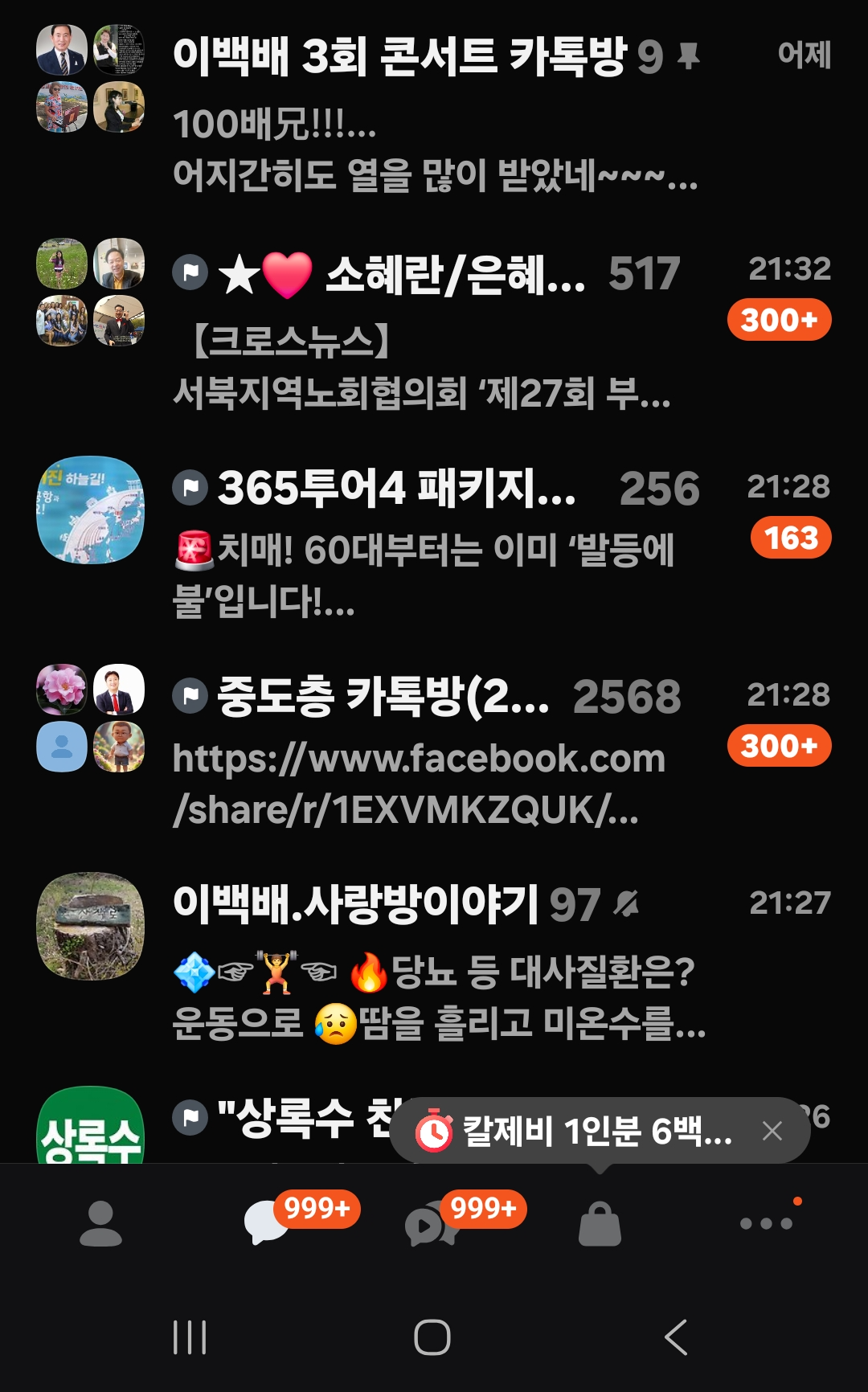This screenshot has width=868, height=1392.
Task: Open the 365투어4 패키지 chat room
Action: click(434, 537)
